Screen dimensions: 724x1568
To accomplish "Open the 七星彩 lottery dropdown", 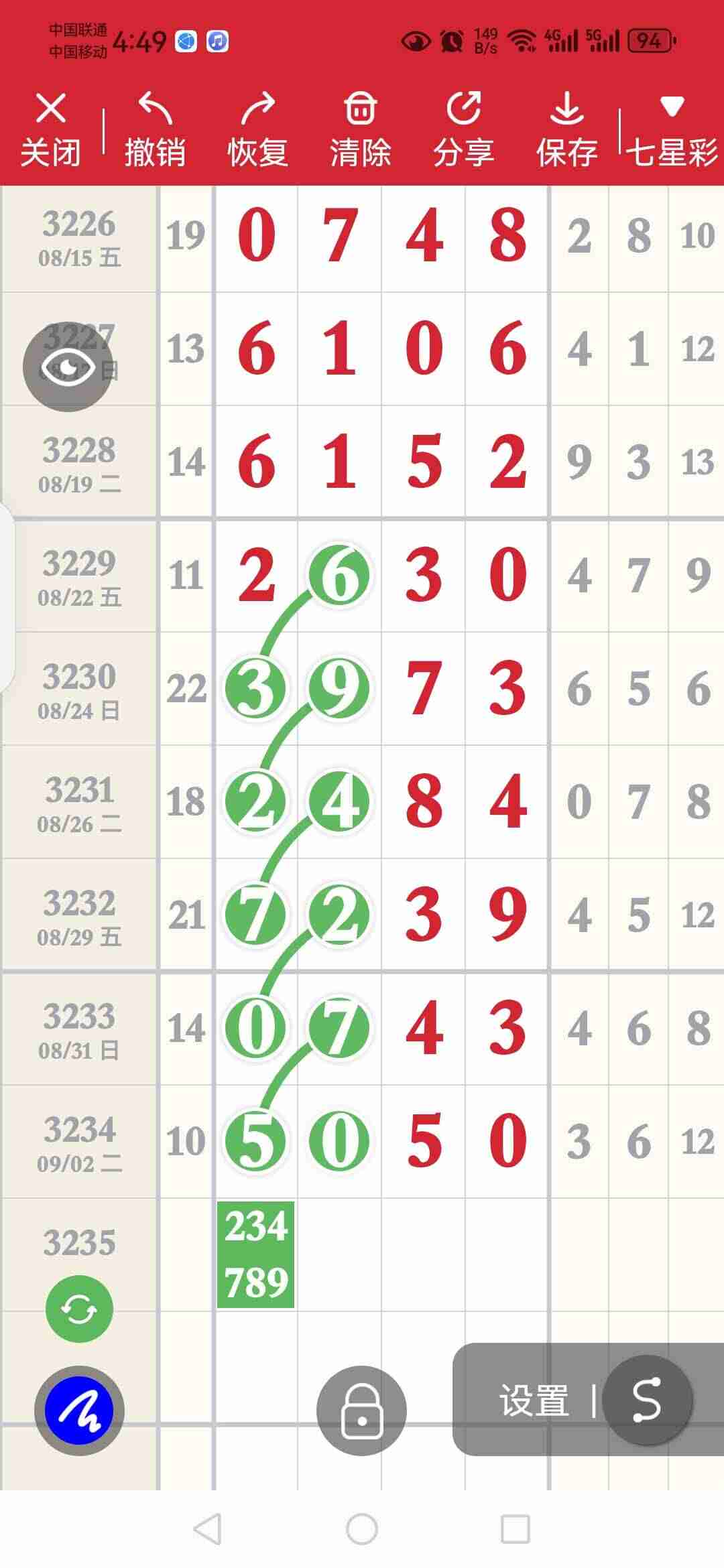I will (x=672, y=130).
